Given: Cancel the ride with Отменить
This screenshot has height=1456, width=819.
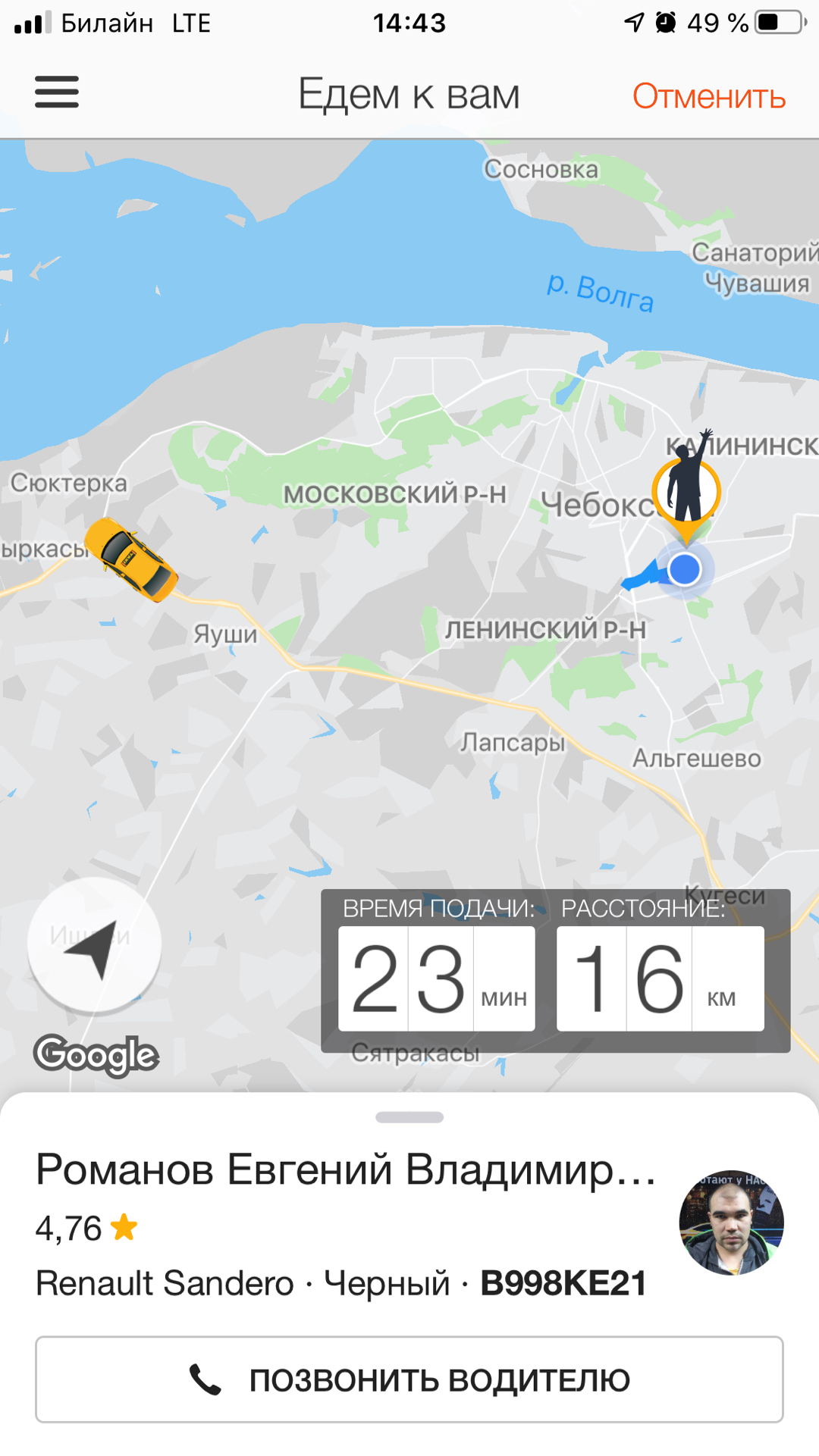Looking at the screenshot, I should coord(709,96).
